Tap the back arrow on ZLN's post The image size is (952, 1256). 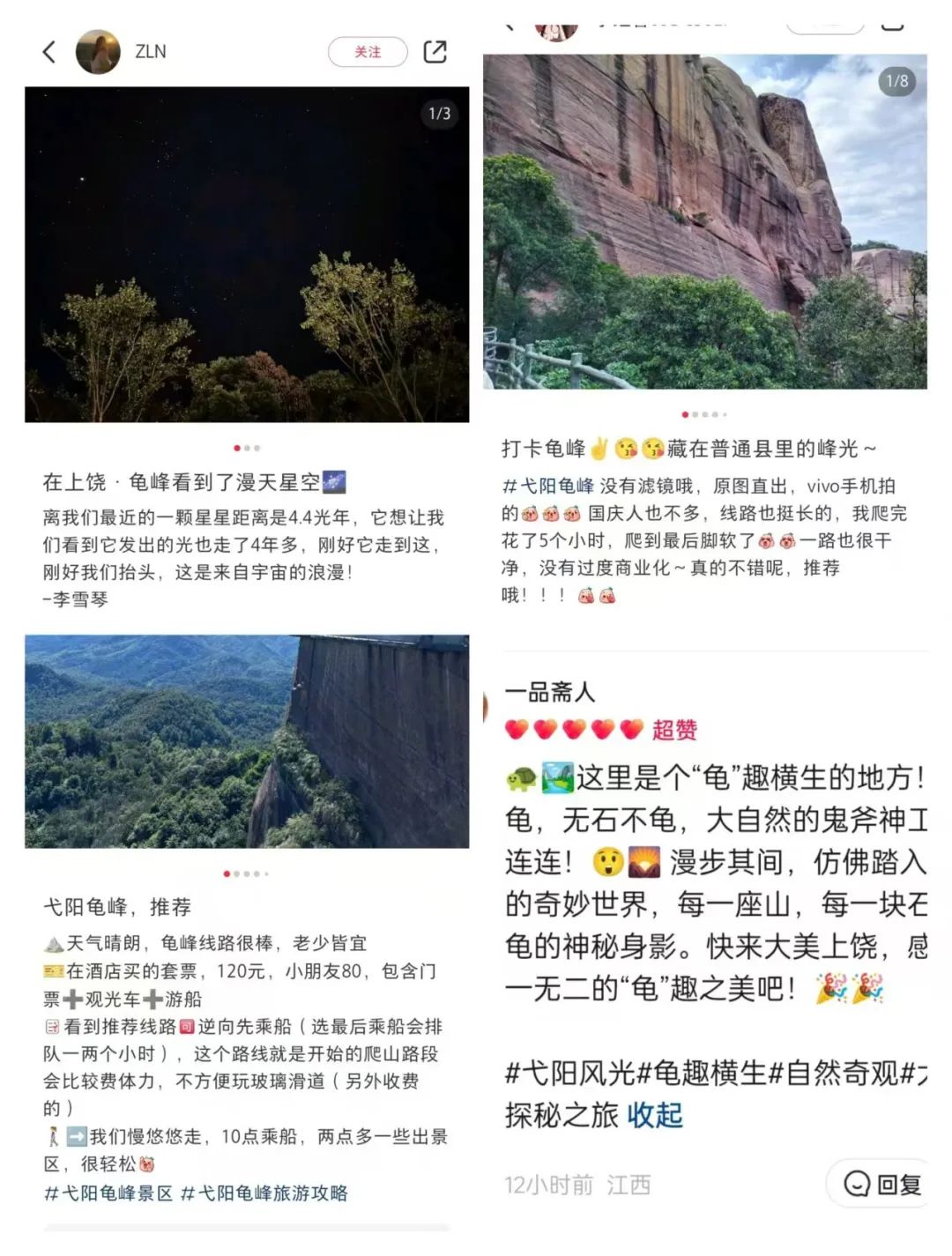pos(48,53)
